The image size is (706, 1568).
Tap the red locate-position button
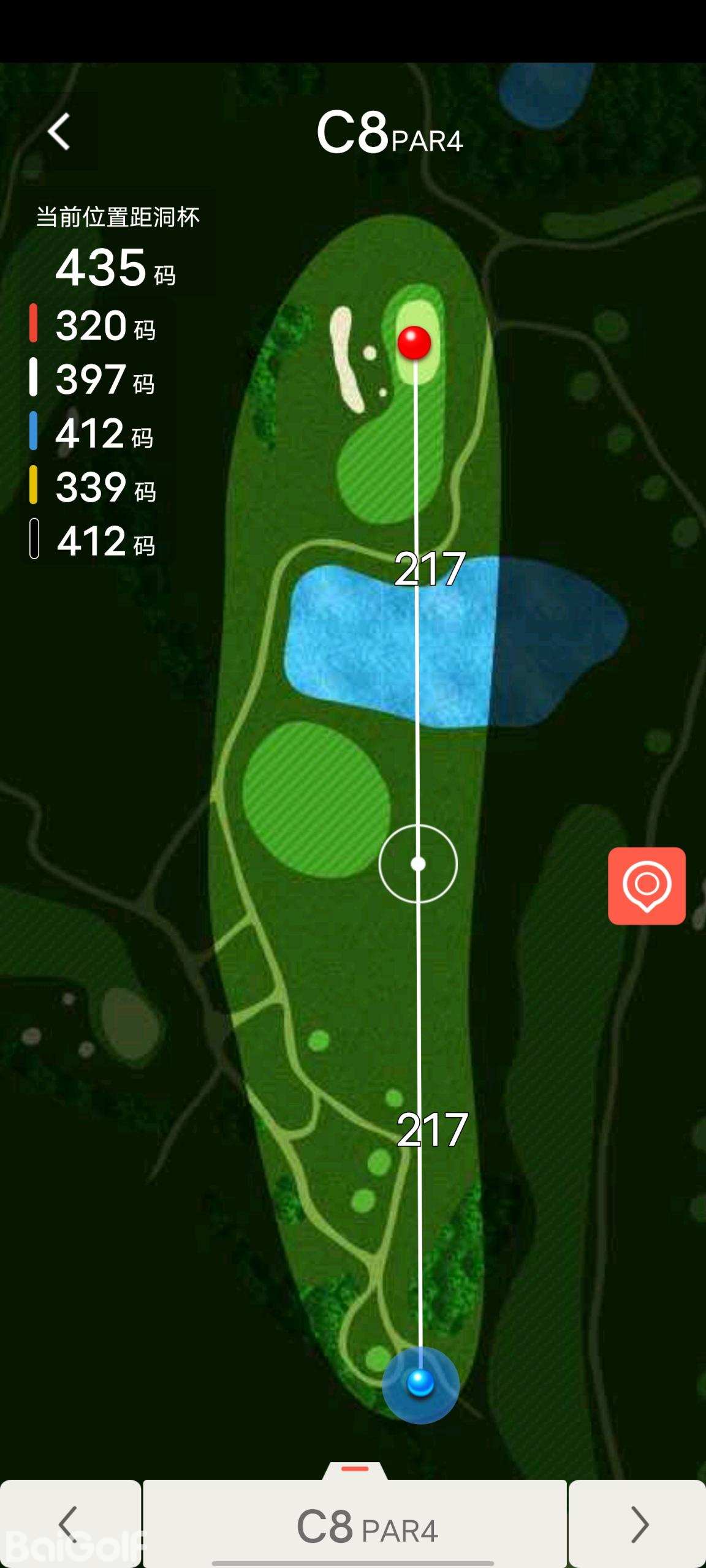coord(647,886)
